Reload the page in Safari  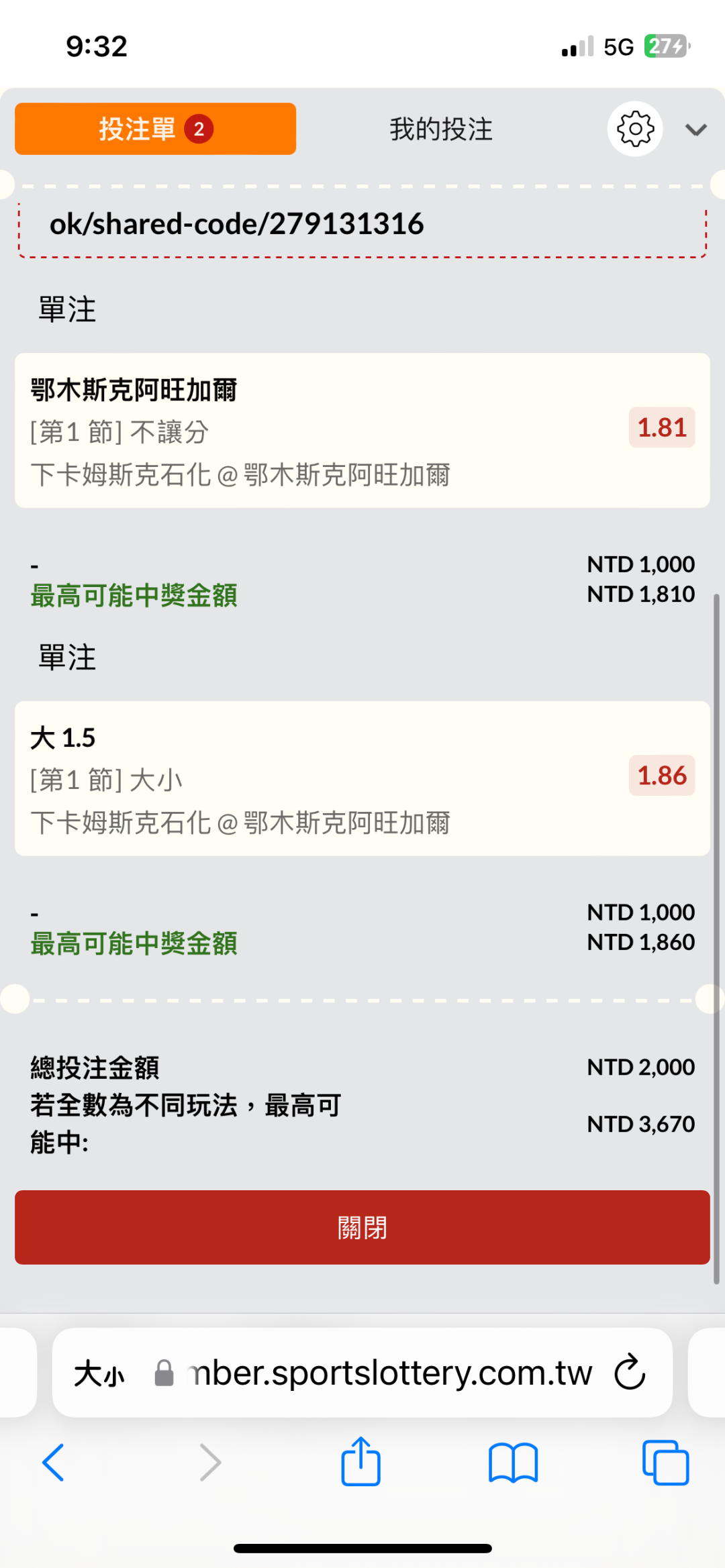[630, 1372]
